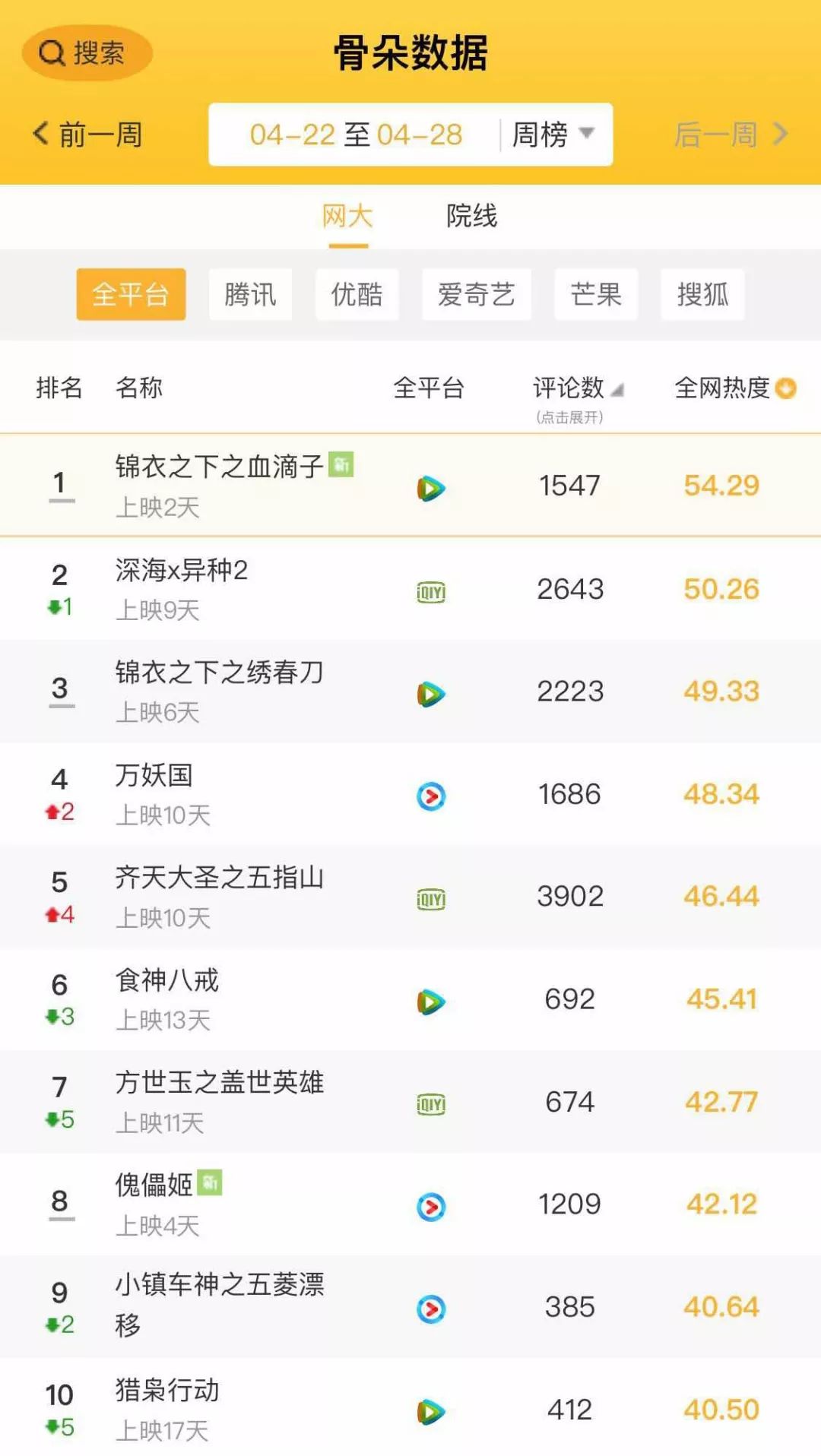The width and height of the screenshot is (821, 1456).
Task: Select the 网大 tab
Action: pos(347,216)
